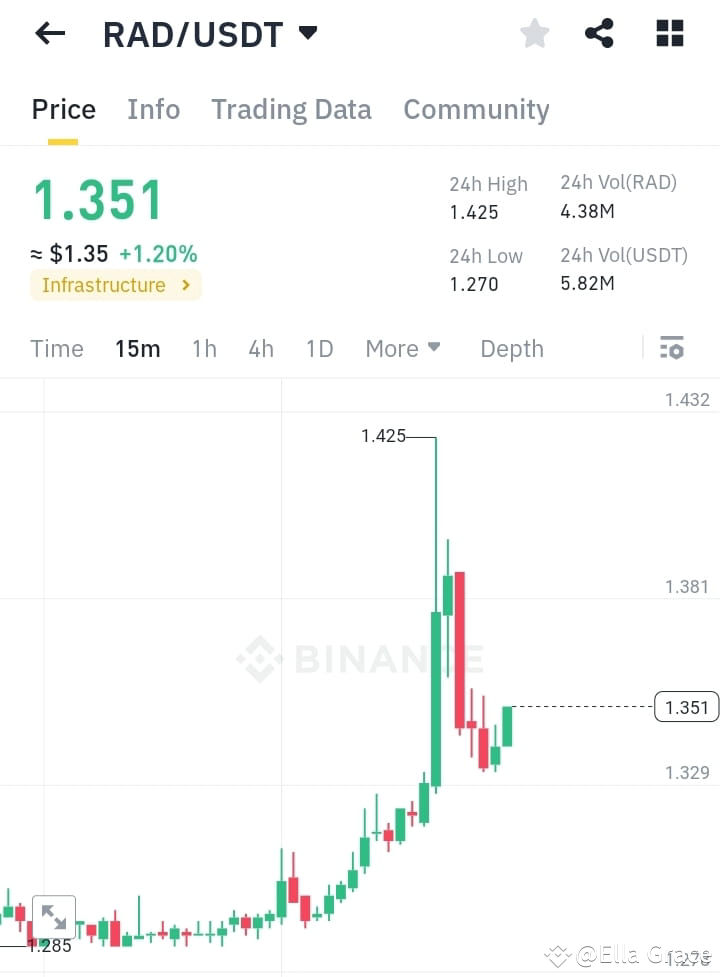Open the Infrastructure category link
The height and width of the screenshot is (977, 720).
[x=115, y=285]
